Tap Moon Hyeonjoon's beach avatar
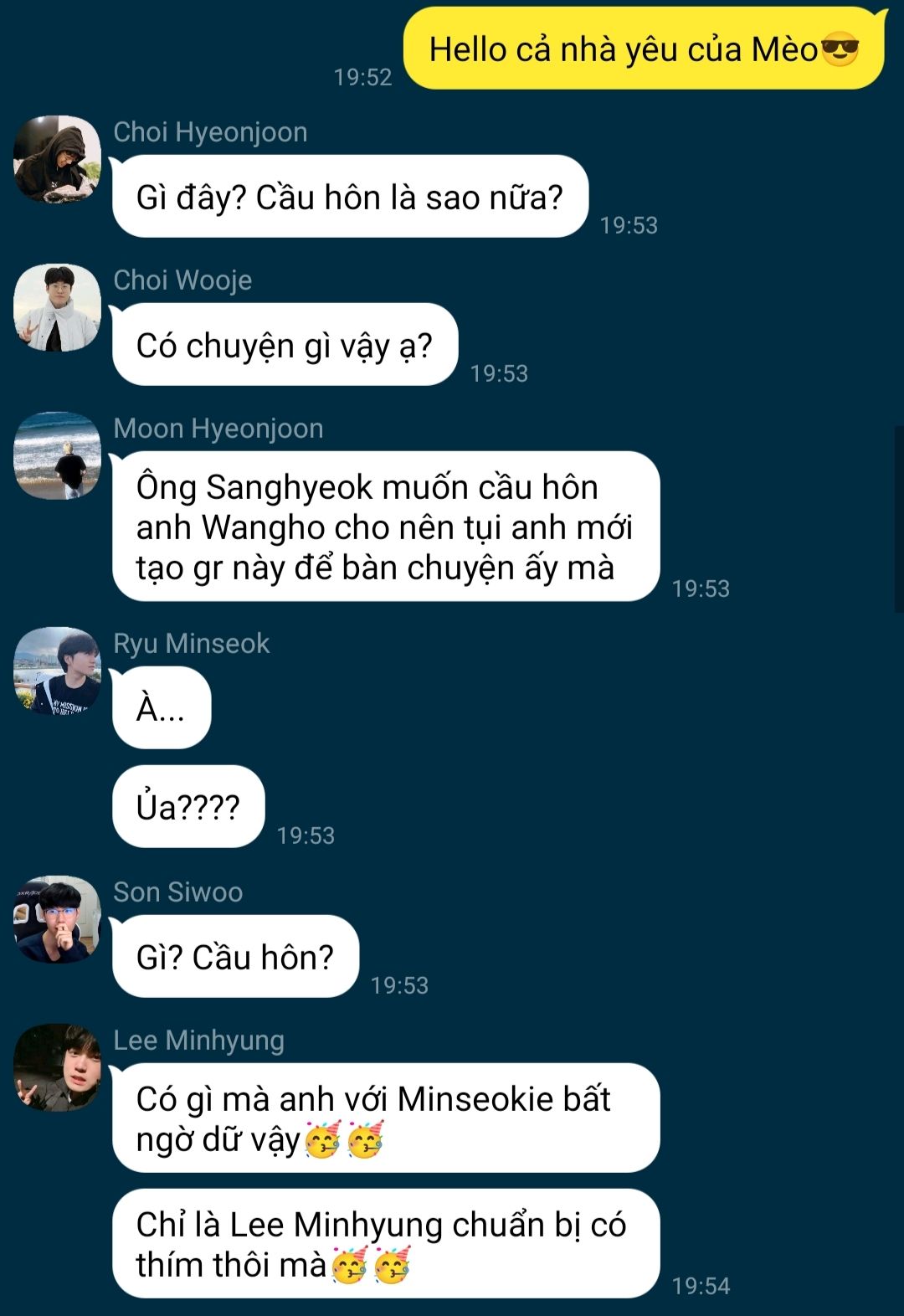This screenshot has width=904, height=1316. pos(57,455)
